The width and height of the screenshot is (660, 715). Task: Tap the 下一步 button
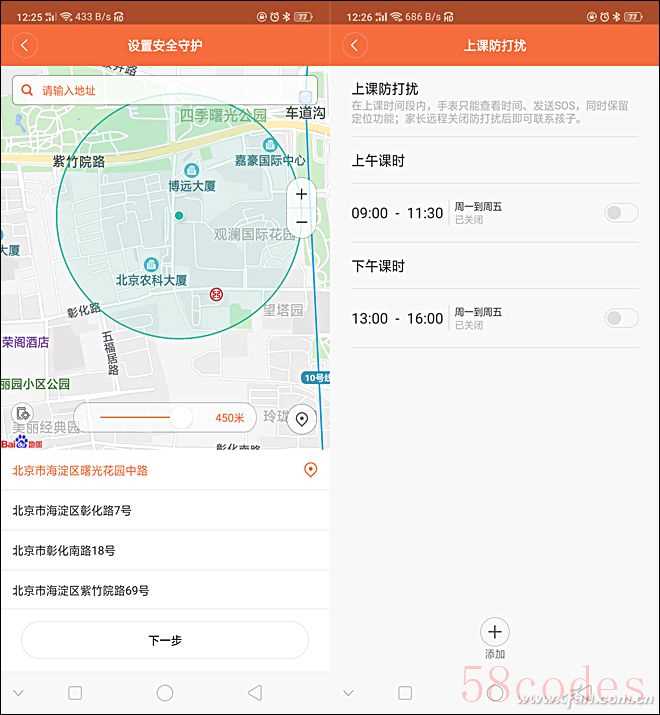pyautogui.click(x=165, y=640)
